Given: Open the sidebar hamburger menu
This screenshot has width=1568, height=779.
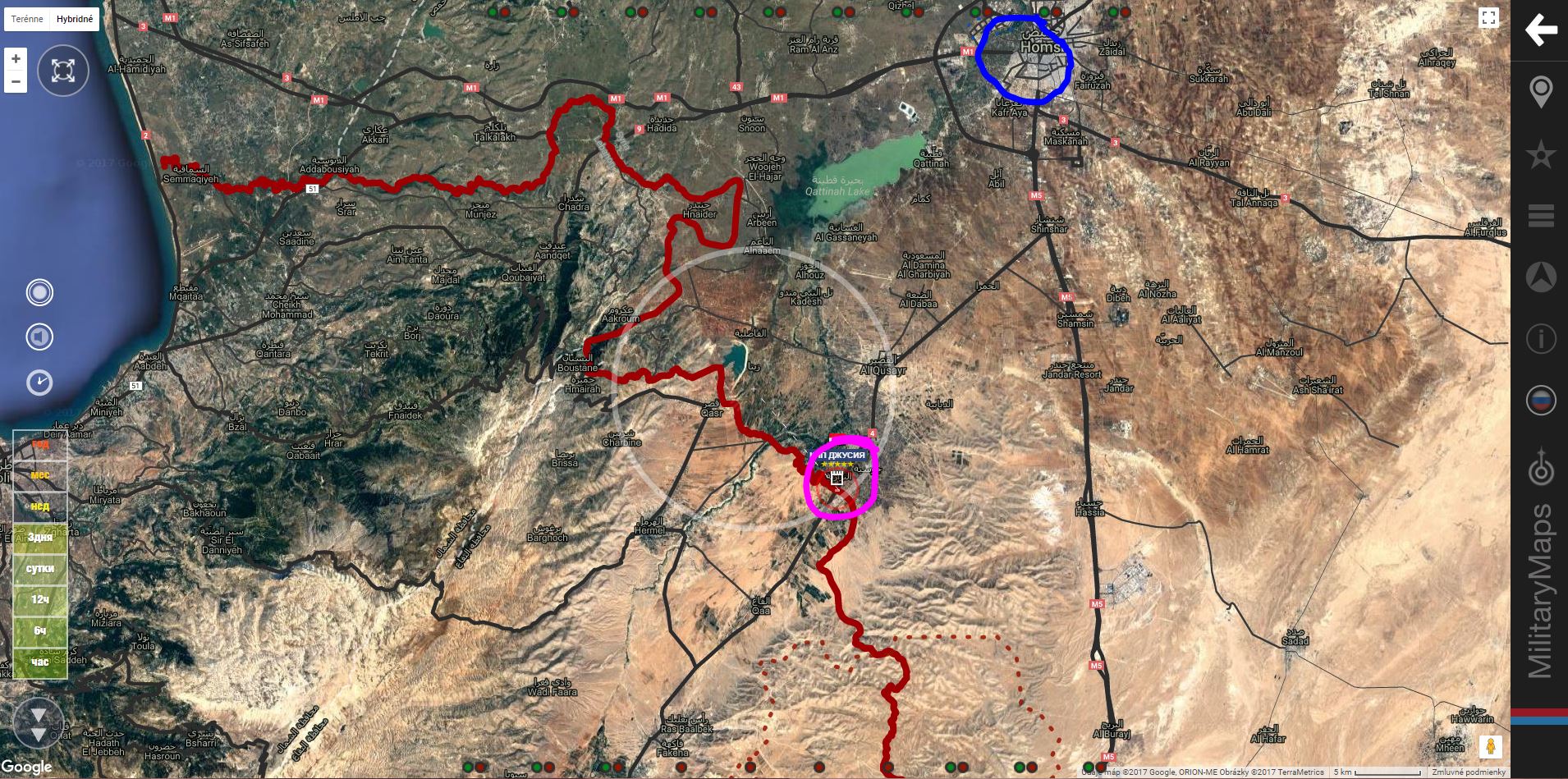Looking at the screenshot, I should (x=1540, y=216).
